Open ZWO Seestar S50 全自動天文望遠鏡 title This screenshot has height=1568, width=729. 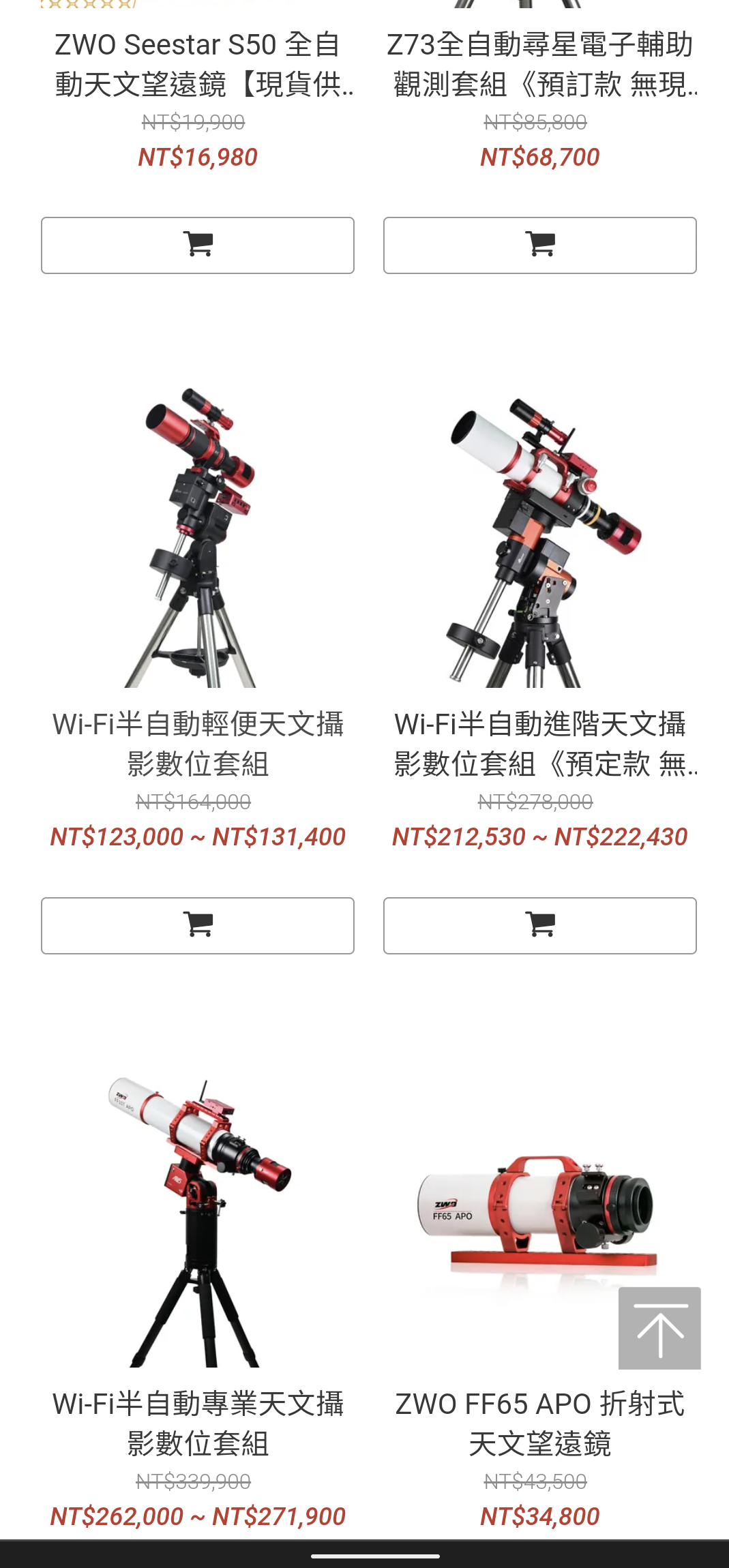198,65
